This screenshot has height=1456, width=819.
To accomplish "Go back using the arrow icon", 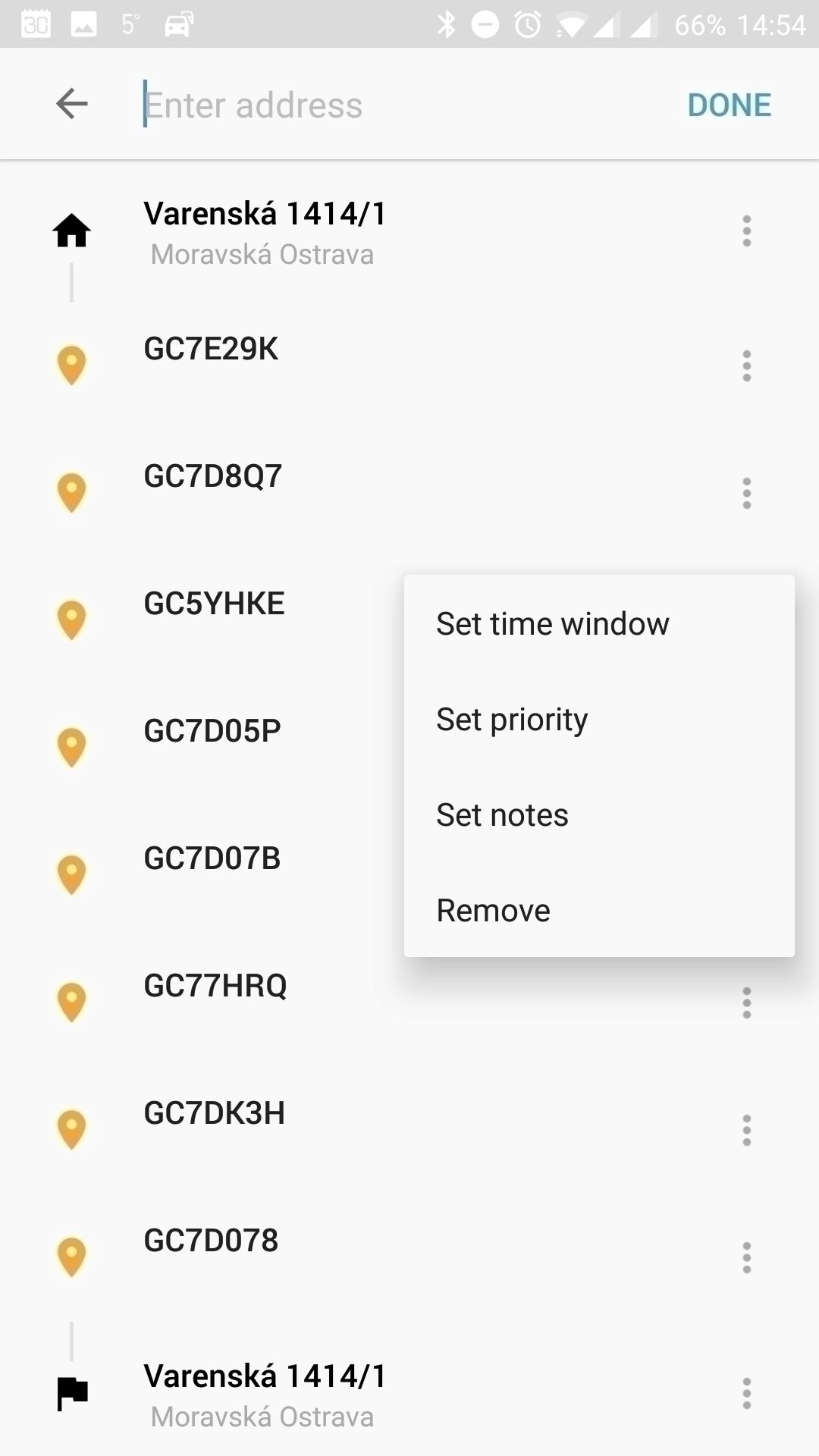I will tap(72, 104).
